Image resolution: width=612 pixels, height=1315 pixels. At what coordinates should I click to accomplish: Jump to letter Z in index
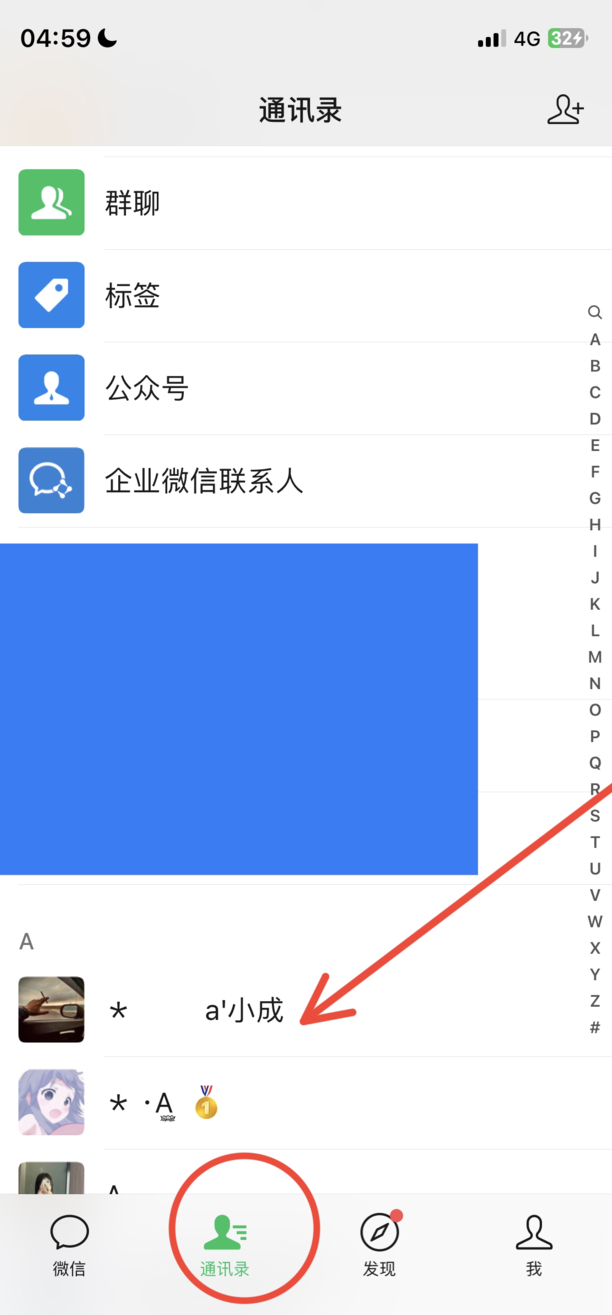595,1001
